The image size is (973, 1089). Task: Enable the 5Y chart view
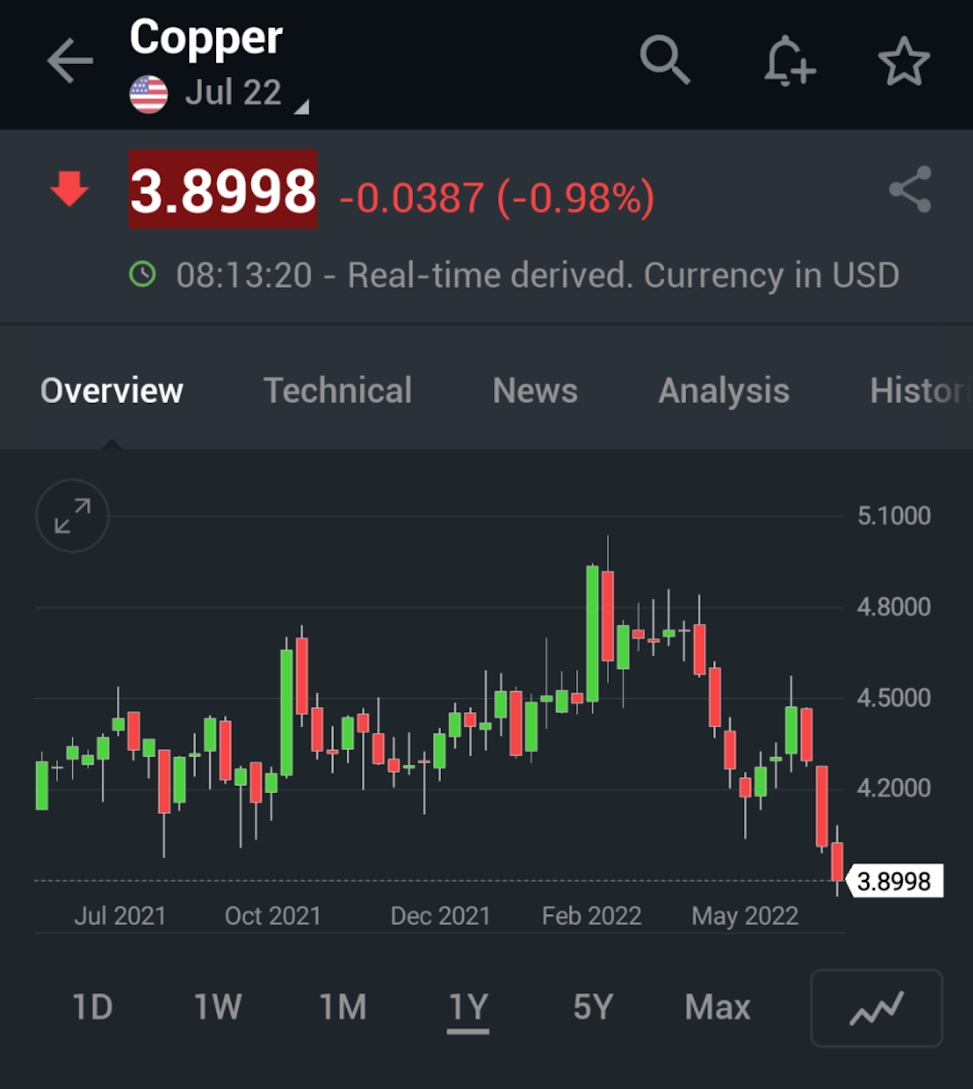tap(594, 1007)
